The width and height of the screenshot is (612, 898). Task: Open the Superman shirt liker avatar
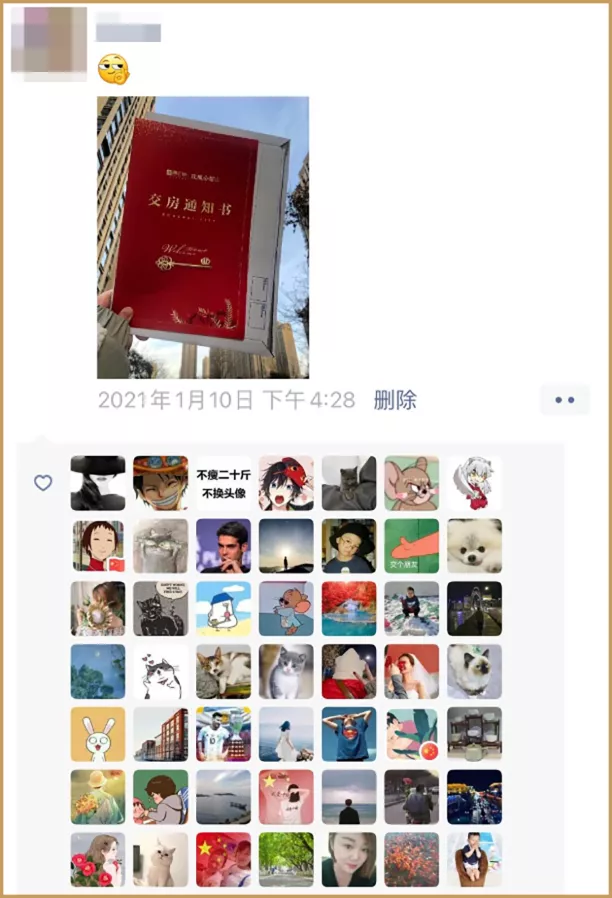349,734
